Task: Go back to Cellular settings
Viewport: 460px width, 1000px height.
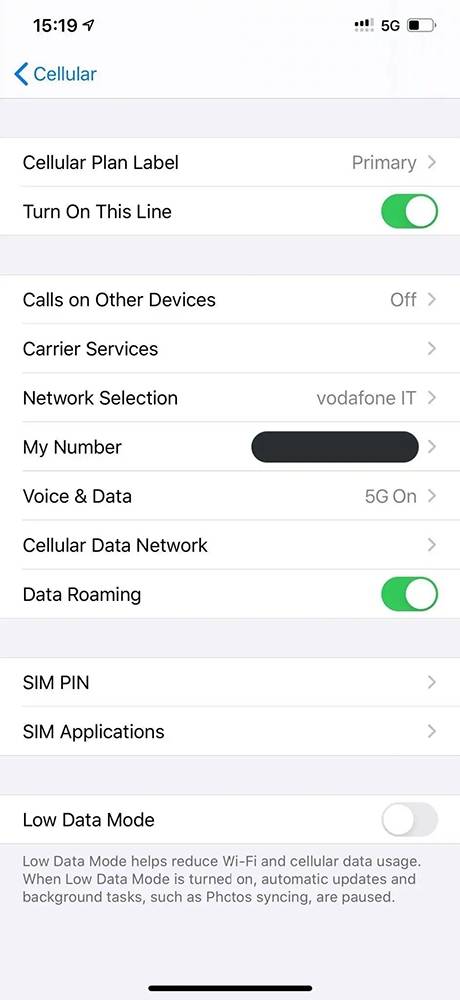Action: point(55,74)
